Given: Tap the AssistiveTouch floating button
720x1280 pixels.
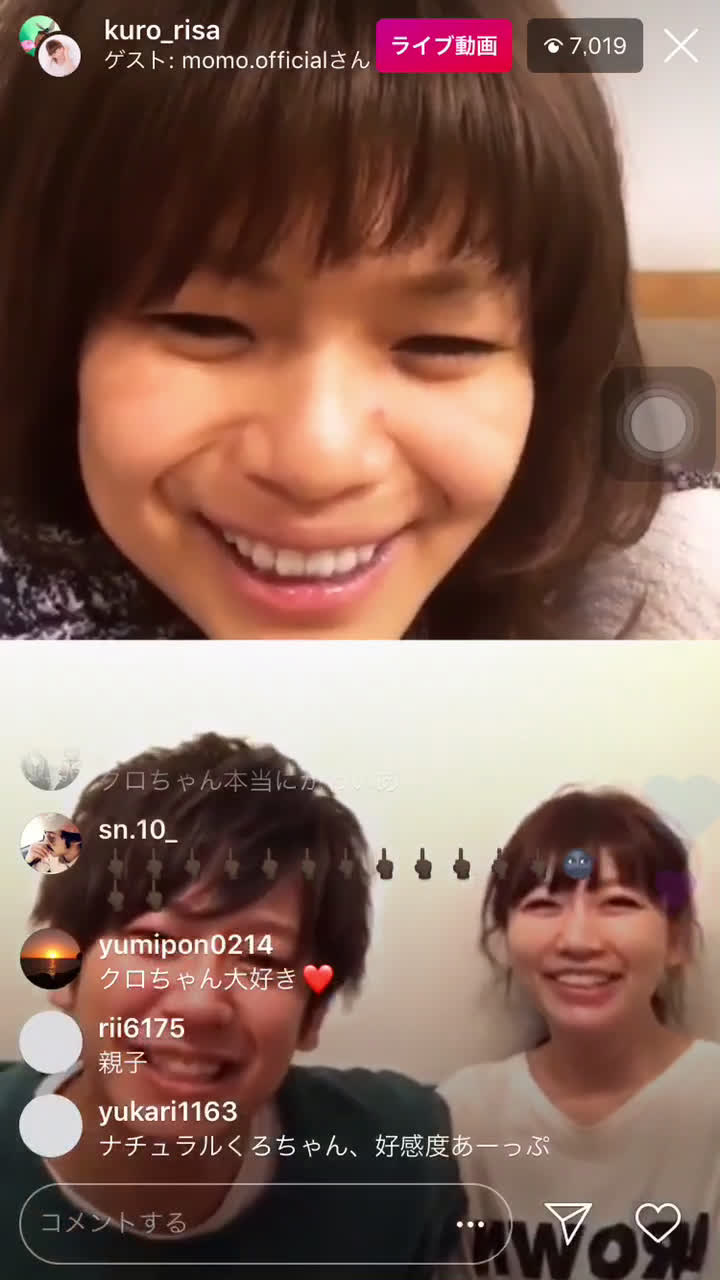Looking at the screenshot, I should (658, 424).
